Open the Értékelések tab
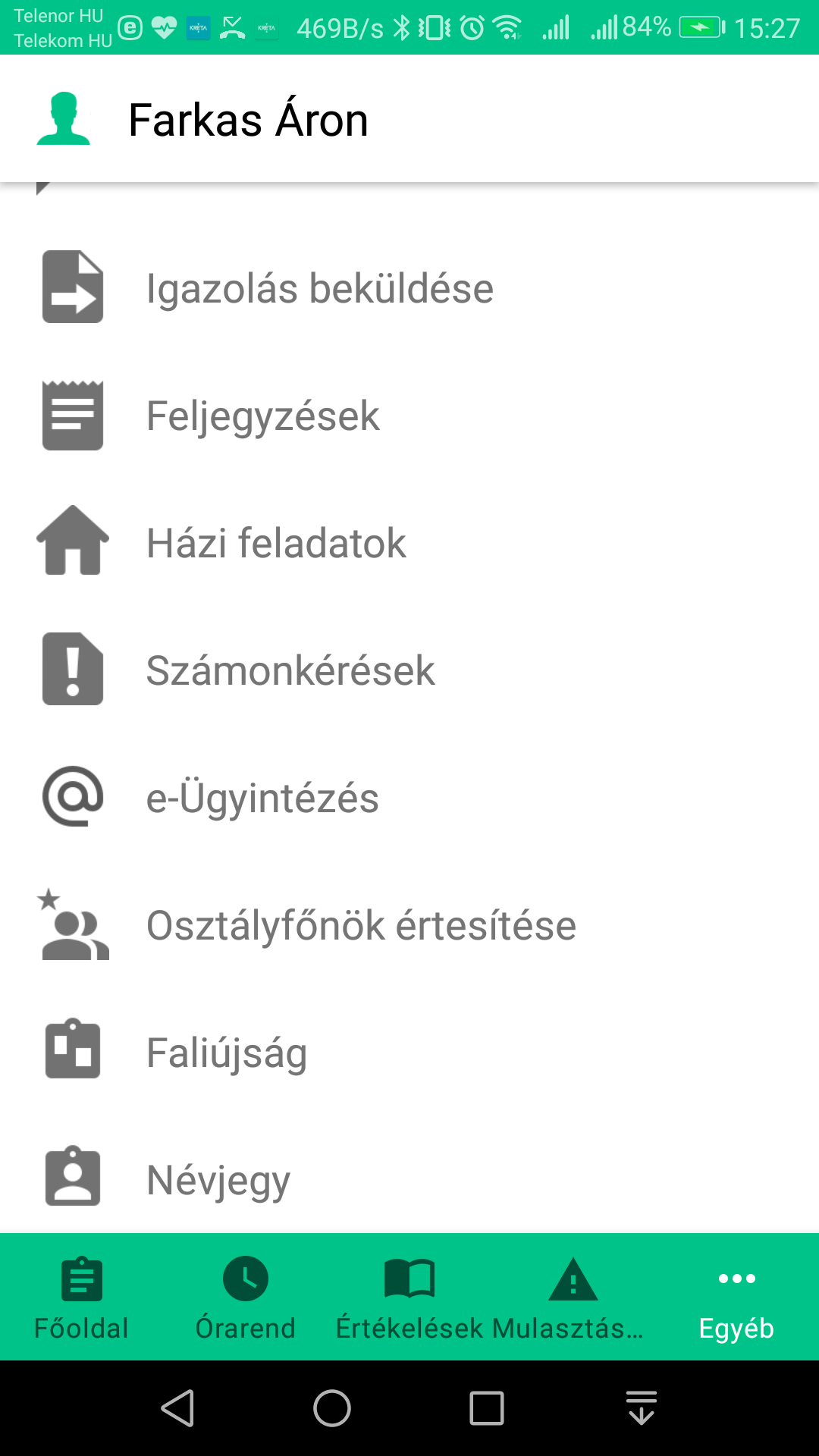Image resolution: width=819 pixels, height=1456 pixels. tap(409, 1297)
